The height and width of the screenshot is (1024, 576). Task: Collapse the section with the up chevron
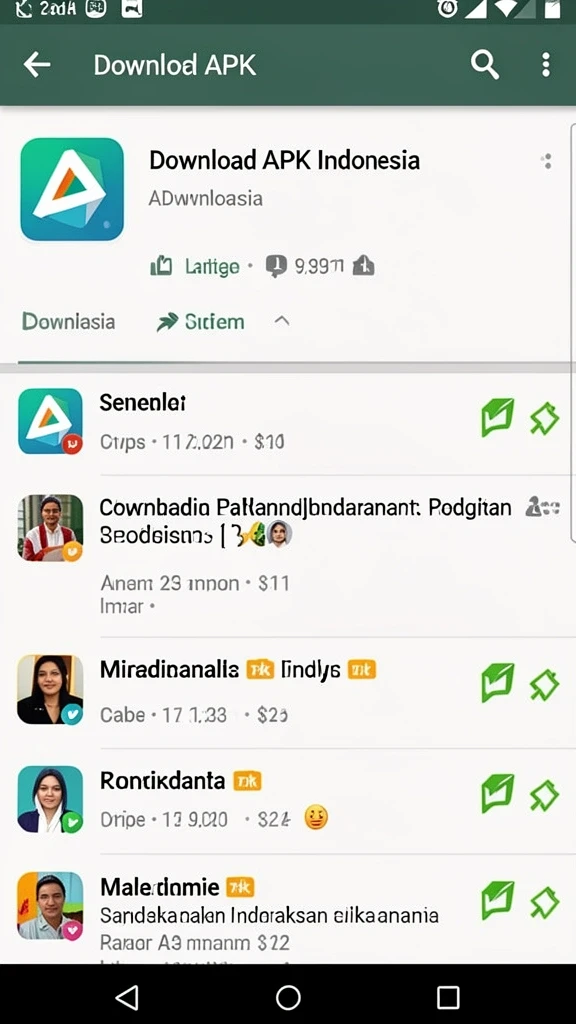click(281, 320)
